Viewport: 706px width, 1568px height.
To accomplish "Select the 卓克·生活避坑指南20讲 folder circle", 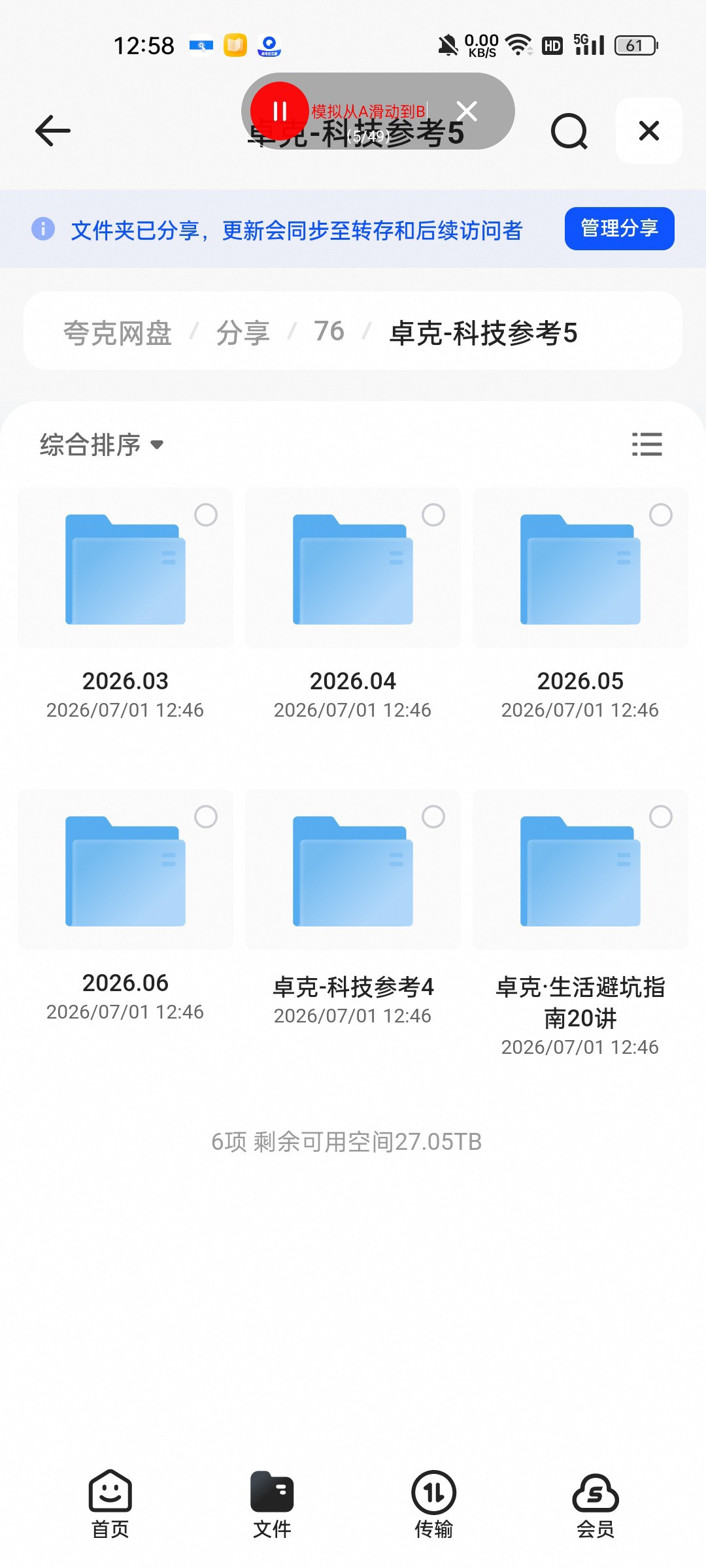I will (x=660, y=817).
